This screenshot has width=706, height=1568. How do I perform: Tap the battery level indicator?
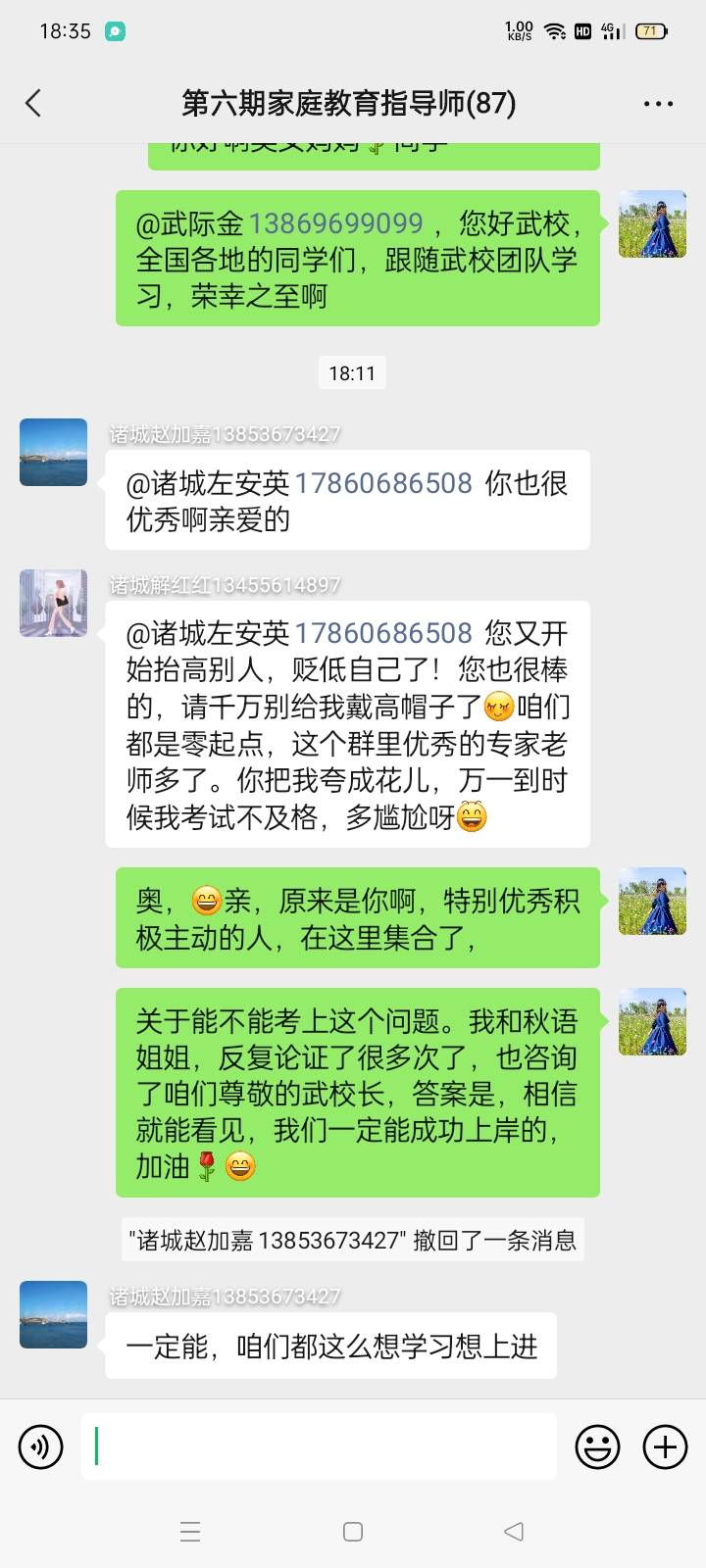tap(650, 31)
